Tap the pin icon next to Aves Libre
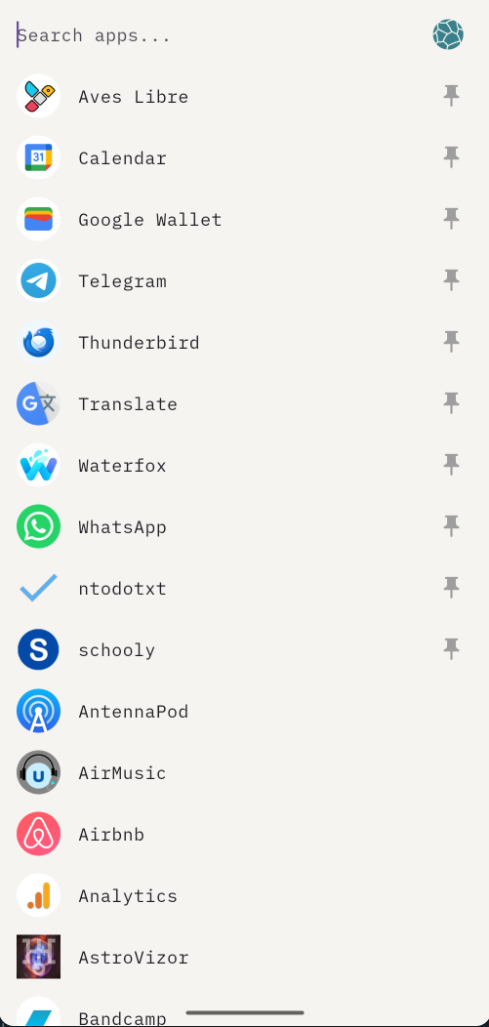 [451, 96]
